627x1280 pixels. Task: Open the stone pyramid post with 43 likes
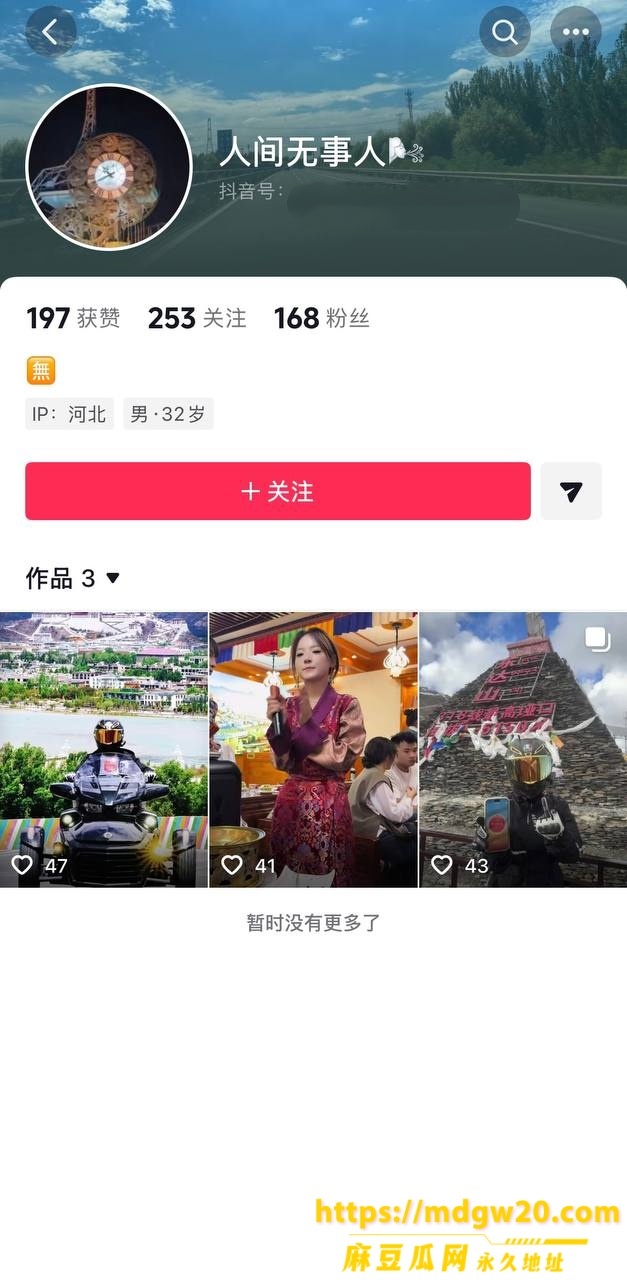(523, 750)
